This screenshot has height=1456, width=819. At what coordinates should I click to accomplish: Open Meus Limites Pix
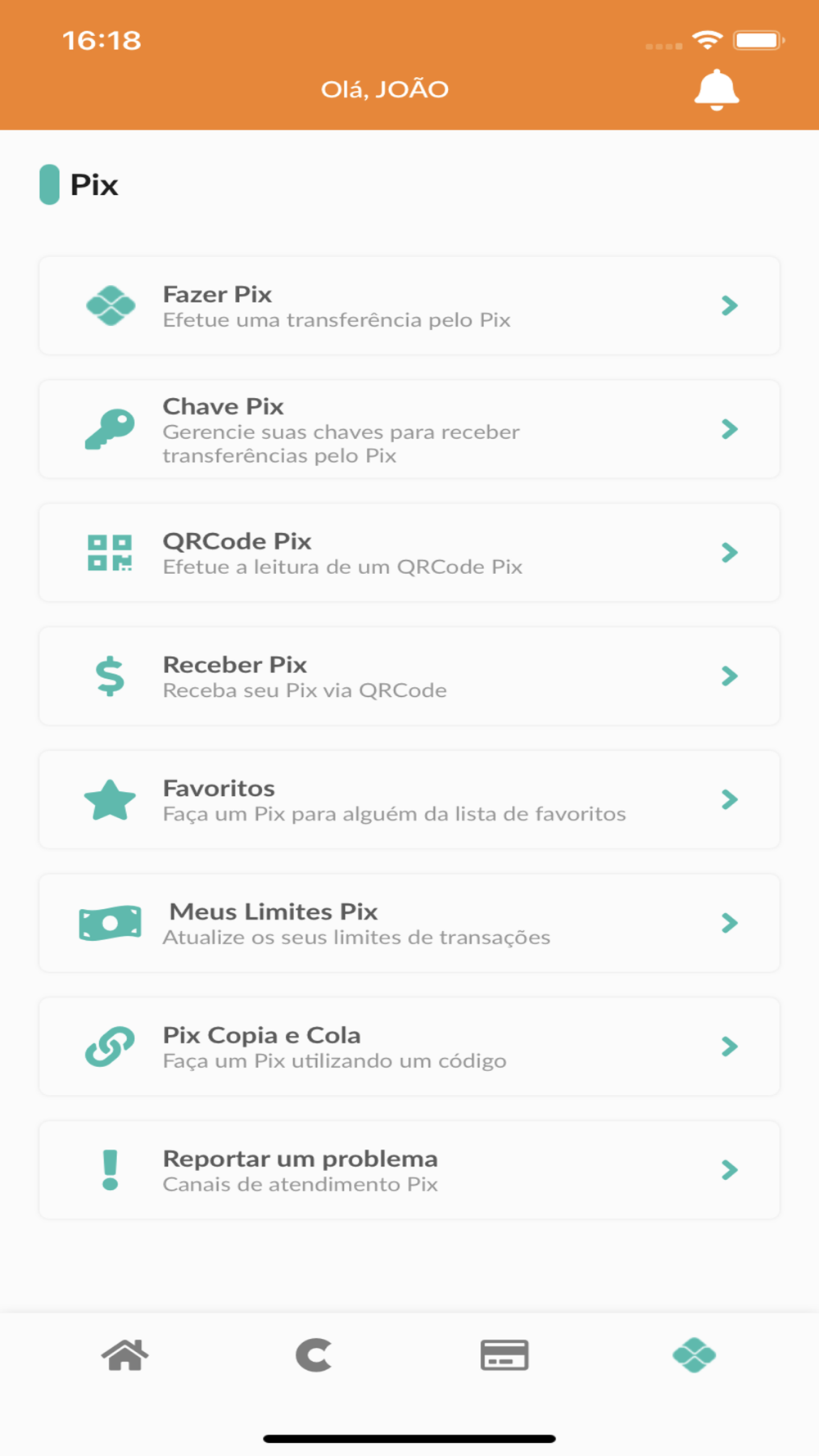coord(409,923)
